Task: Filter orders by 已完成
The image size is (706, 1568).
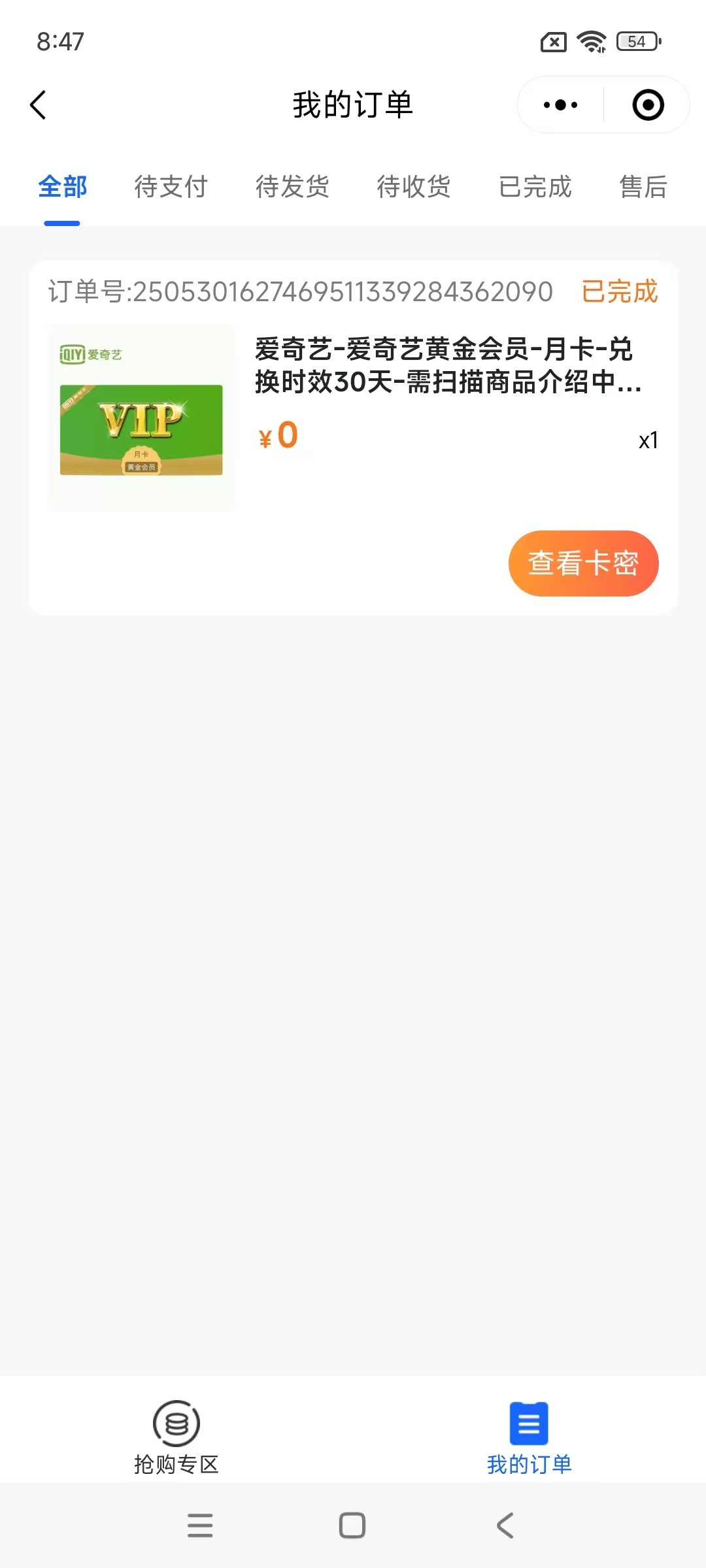Action: 535,188
